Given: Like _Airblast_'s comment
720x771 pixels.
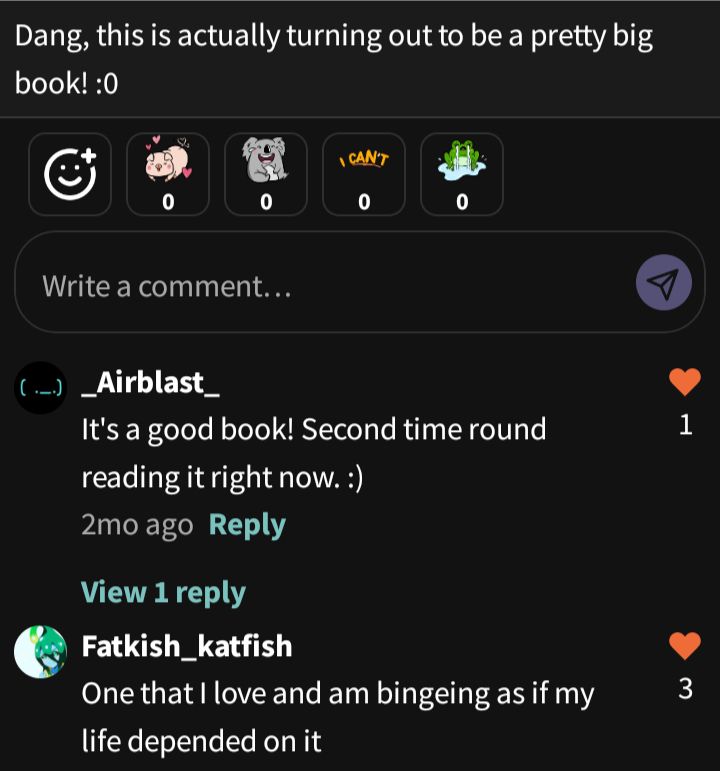Looking at the screenshot, I should pyautogui.click(x=685, y=382).
